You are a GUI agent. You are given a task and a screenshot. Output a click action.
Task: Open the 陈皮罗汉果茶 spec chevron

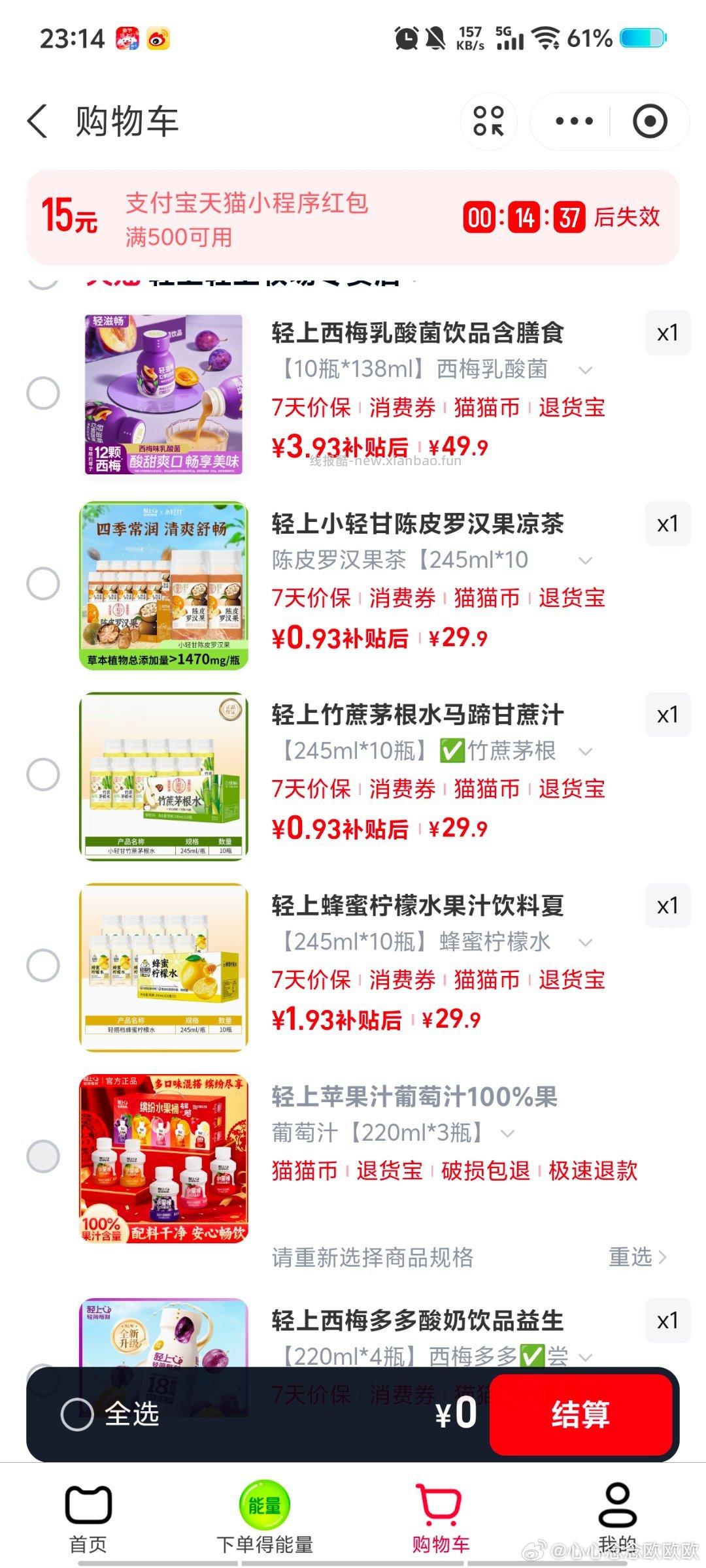585,560
